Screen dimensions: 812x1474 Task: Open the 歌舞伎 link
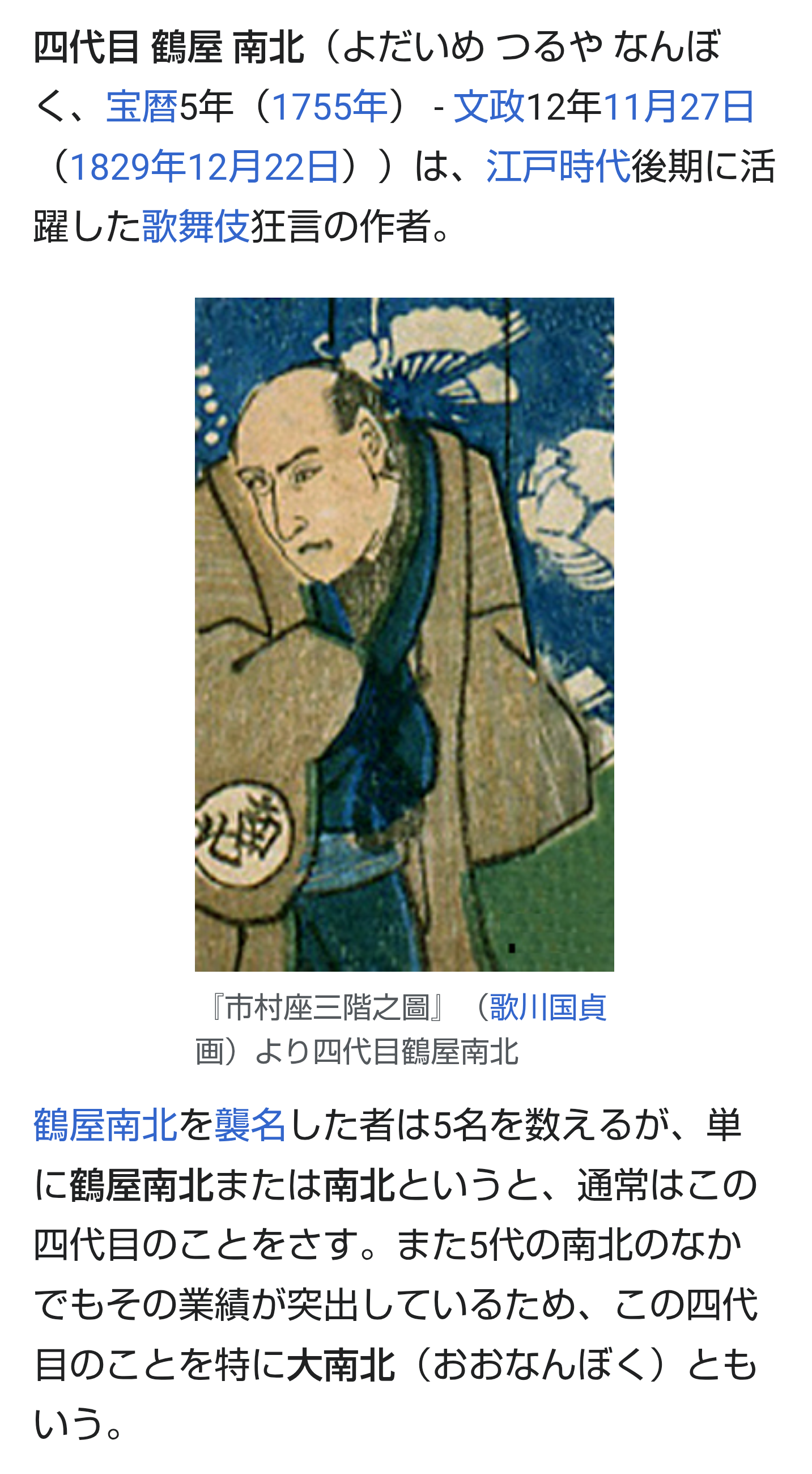click(195, 227)
